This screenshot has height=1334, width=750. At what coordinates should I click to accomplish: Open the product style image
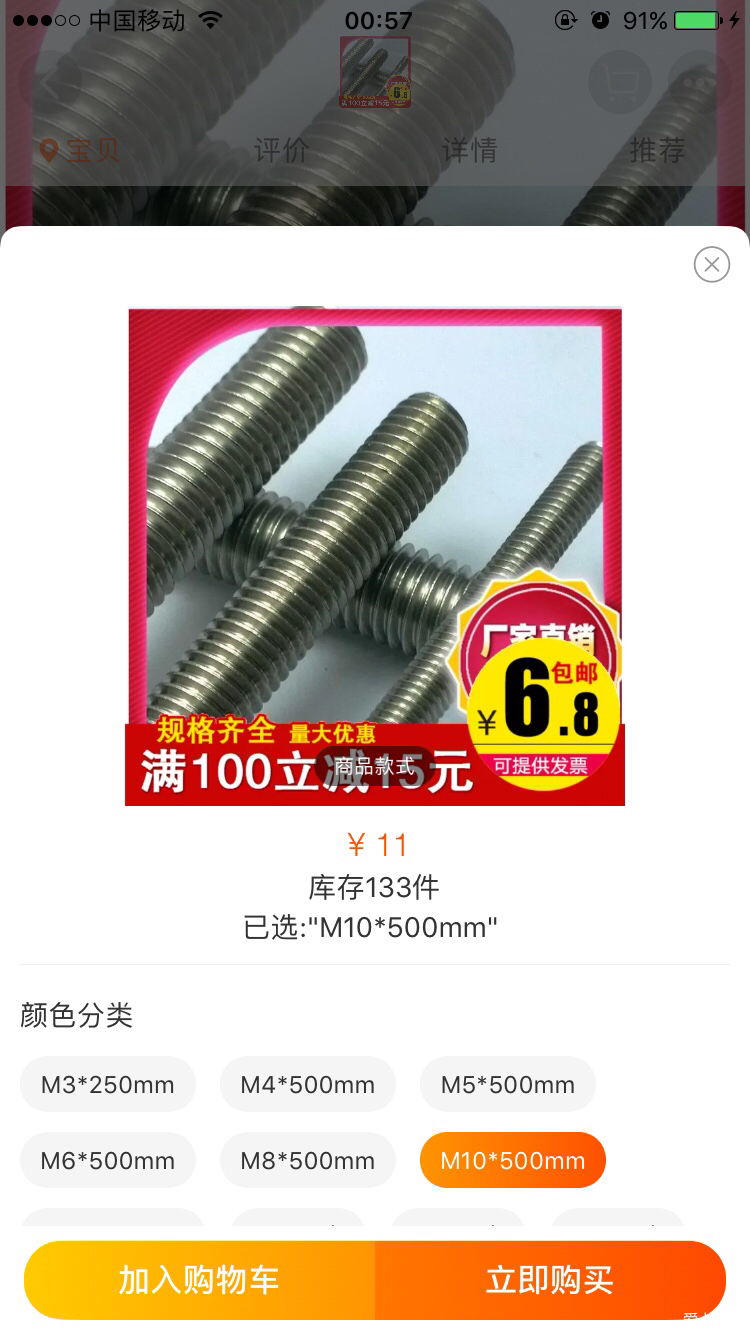[x=375, y=556]
